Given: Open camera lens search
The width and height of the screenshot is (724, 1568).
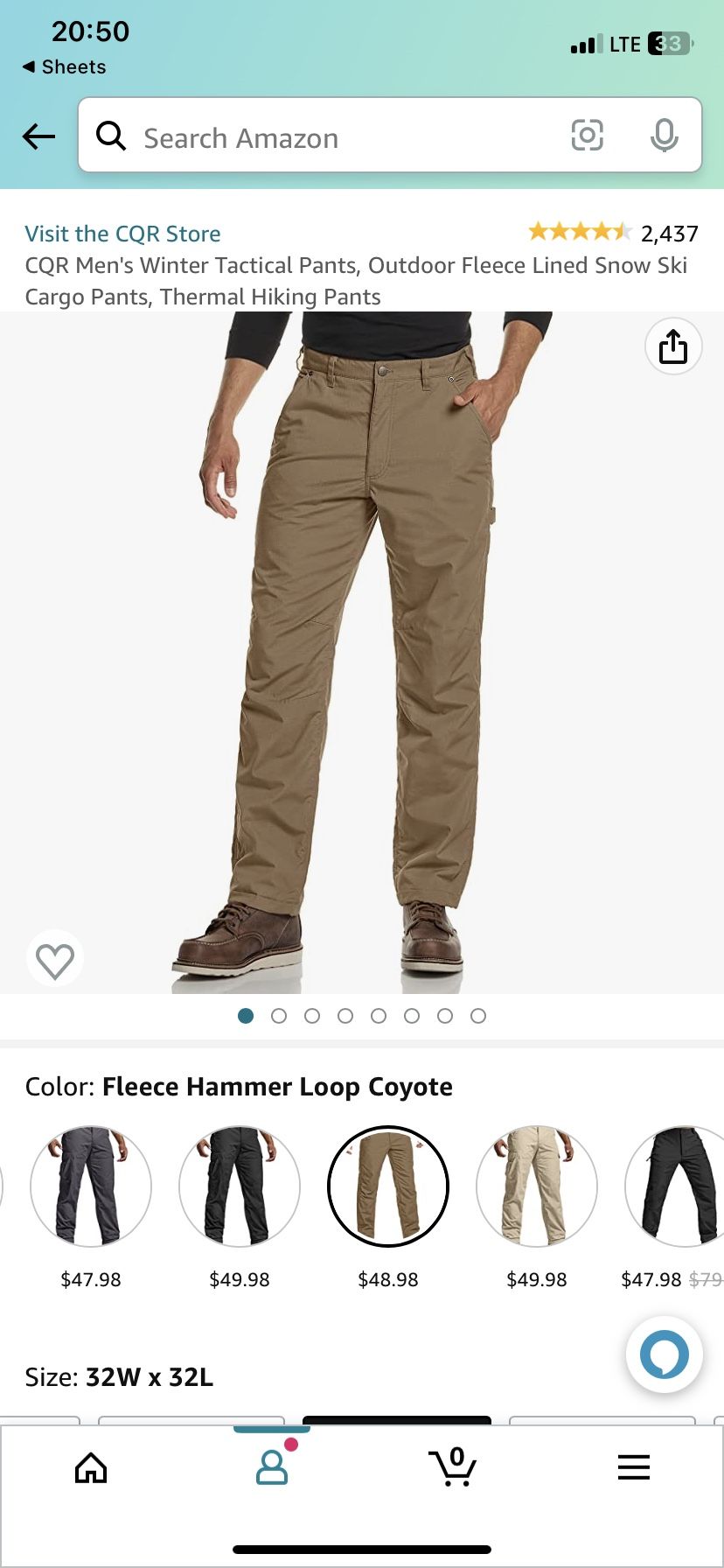Looking at the screenshot, I should 587,136.
